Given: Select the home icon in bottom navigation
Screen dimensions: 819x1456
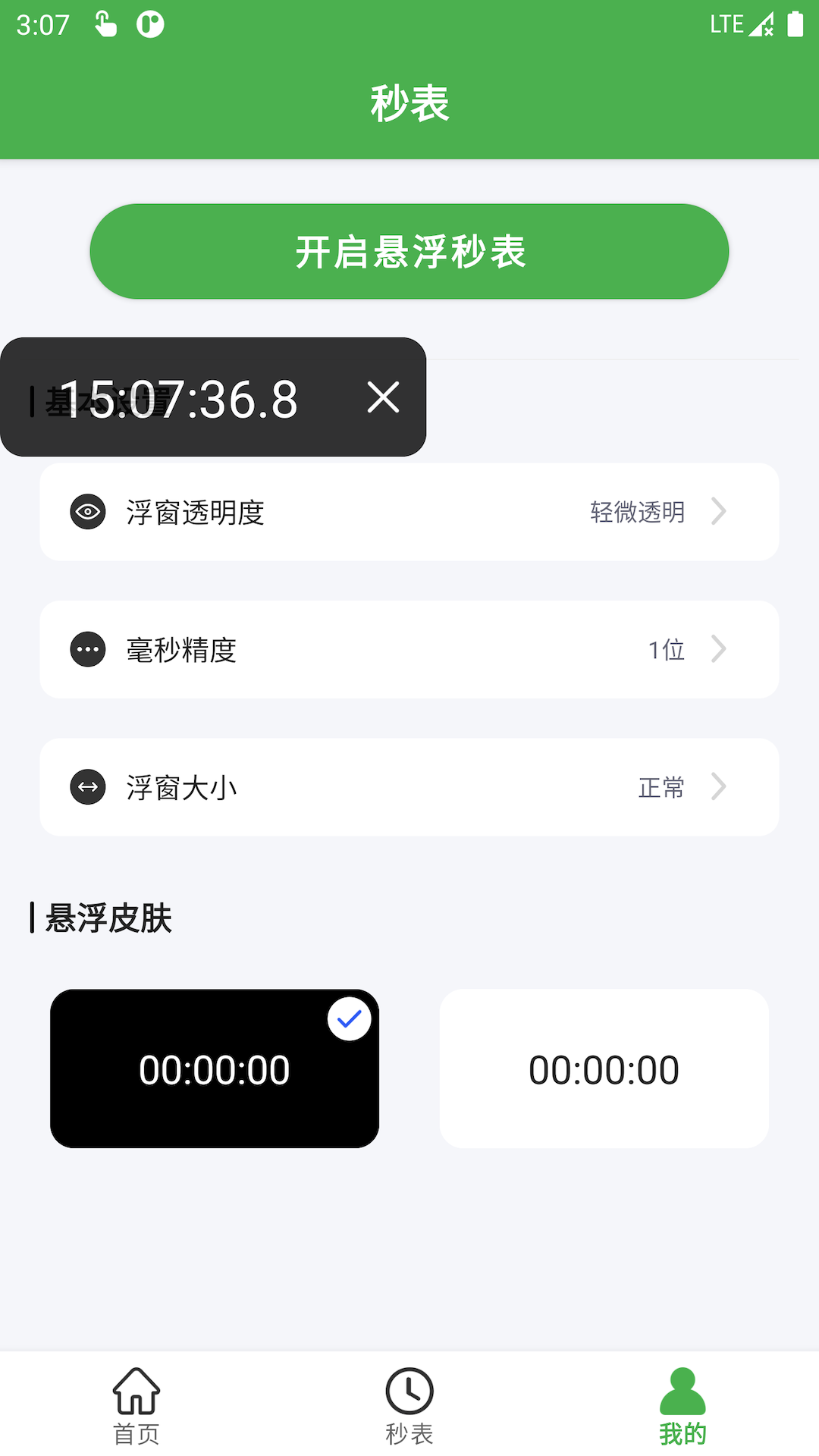Looking at the screenshot, I should tap(136, 1392).
